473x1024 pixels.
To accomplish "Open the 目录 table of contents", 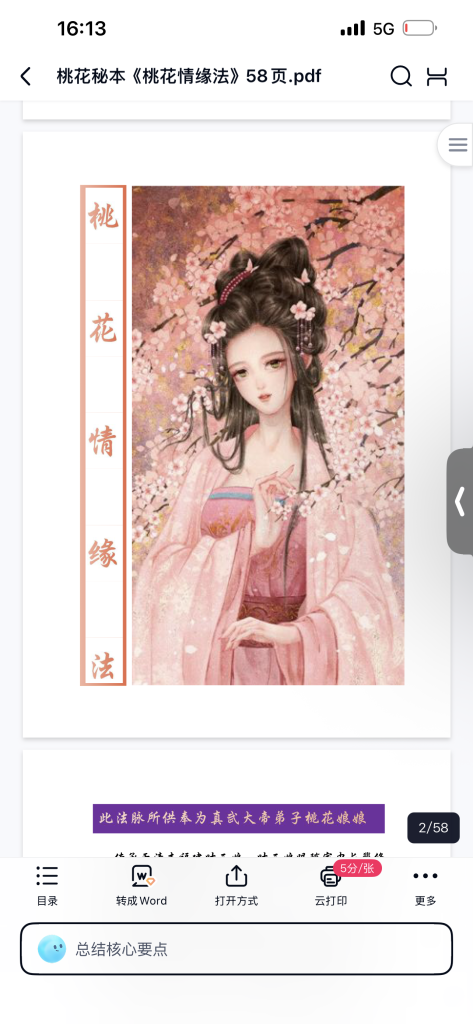I will pyautogui.click(x=47, y=886).
